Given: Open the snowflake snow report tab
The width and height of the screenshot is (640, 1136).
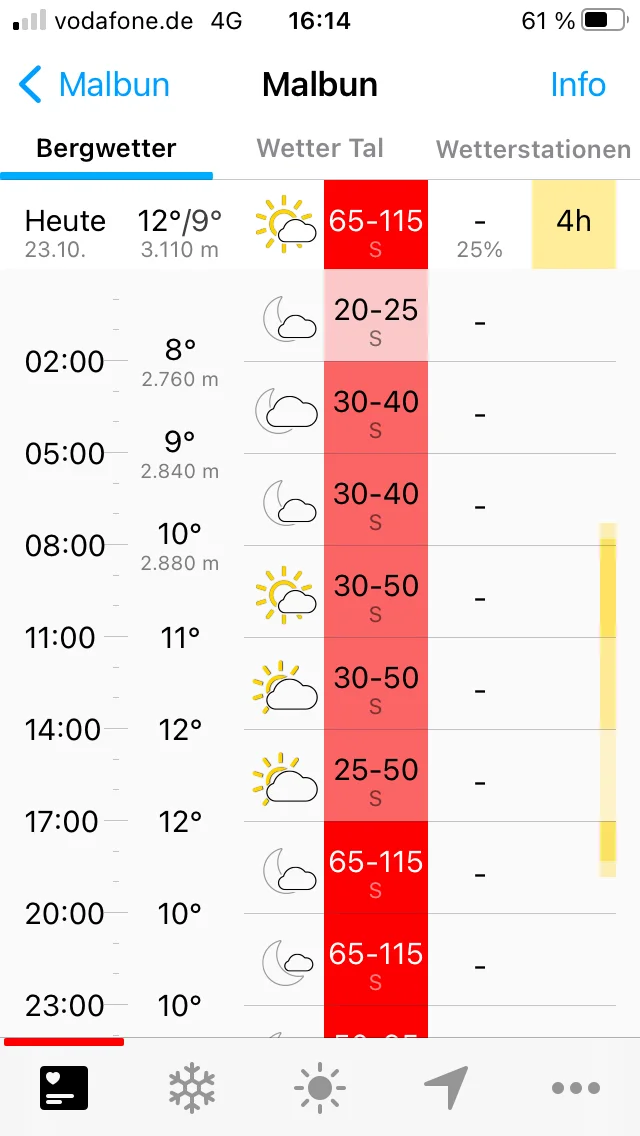Looking at the screenshot, I should pos(192,1088).
